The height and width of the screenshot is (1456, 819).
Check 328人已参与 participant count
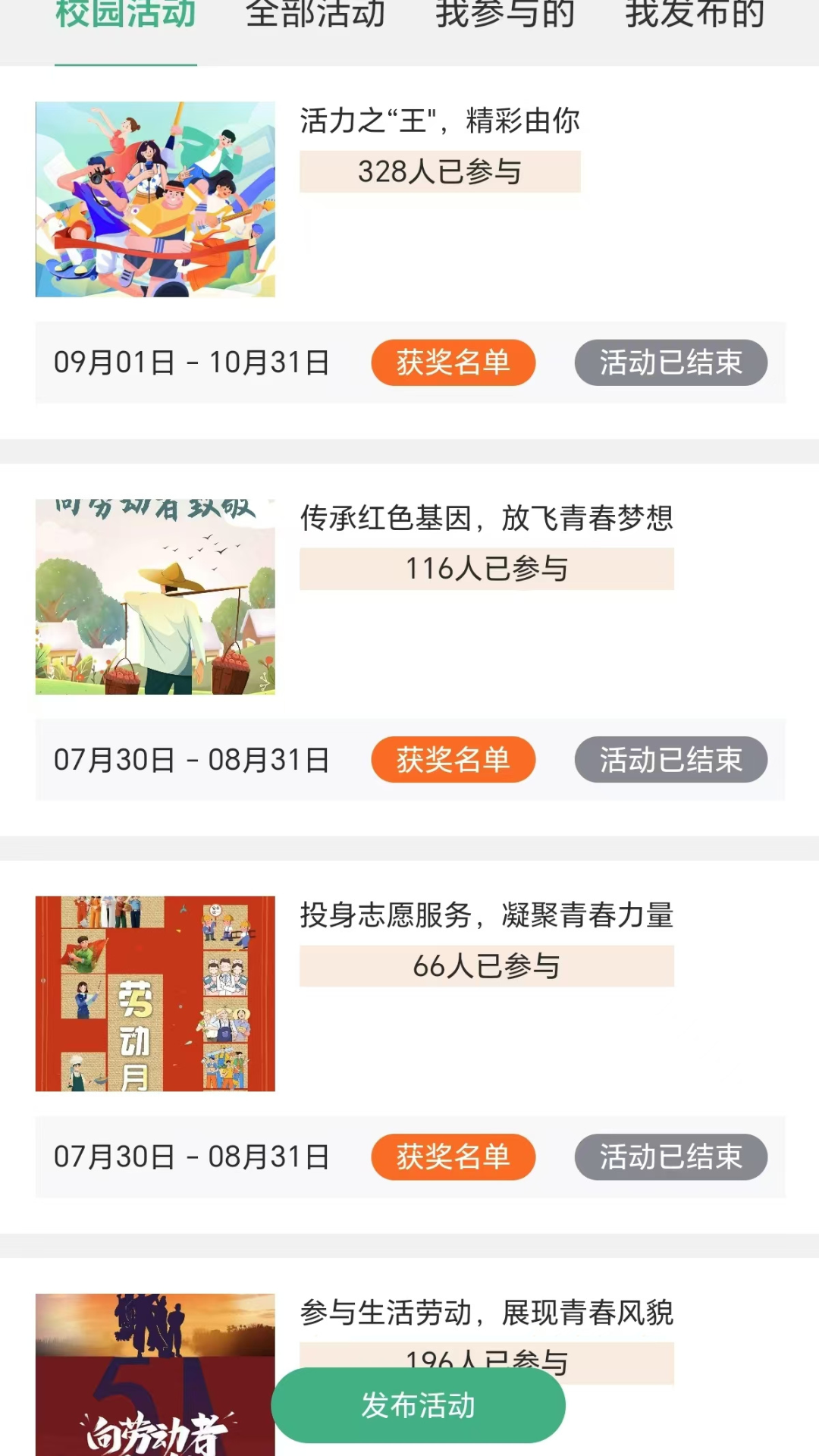pyautogui.click(x=440, y=173)
